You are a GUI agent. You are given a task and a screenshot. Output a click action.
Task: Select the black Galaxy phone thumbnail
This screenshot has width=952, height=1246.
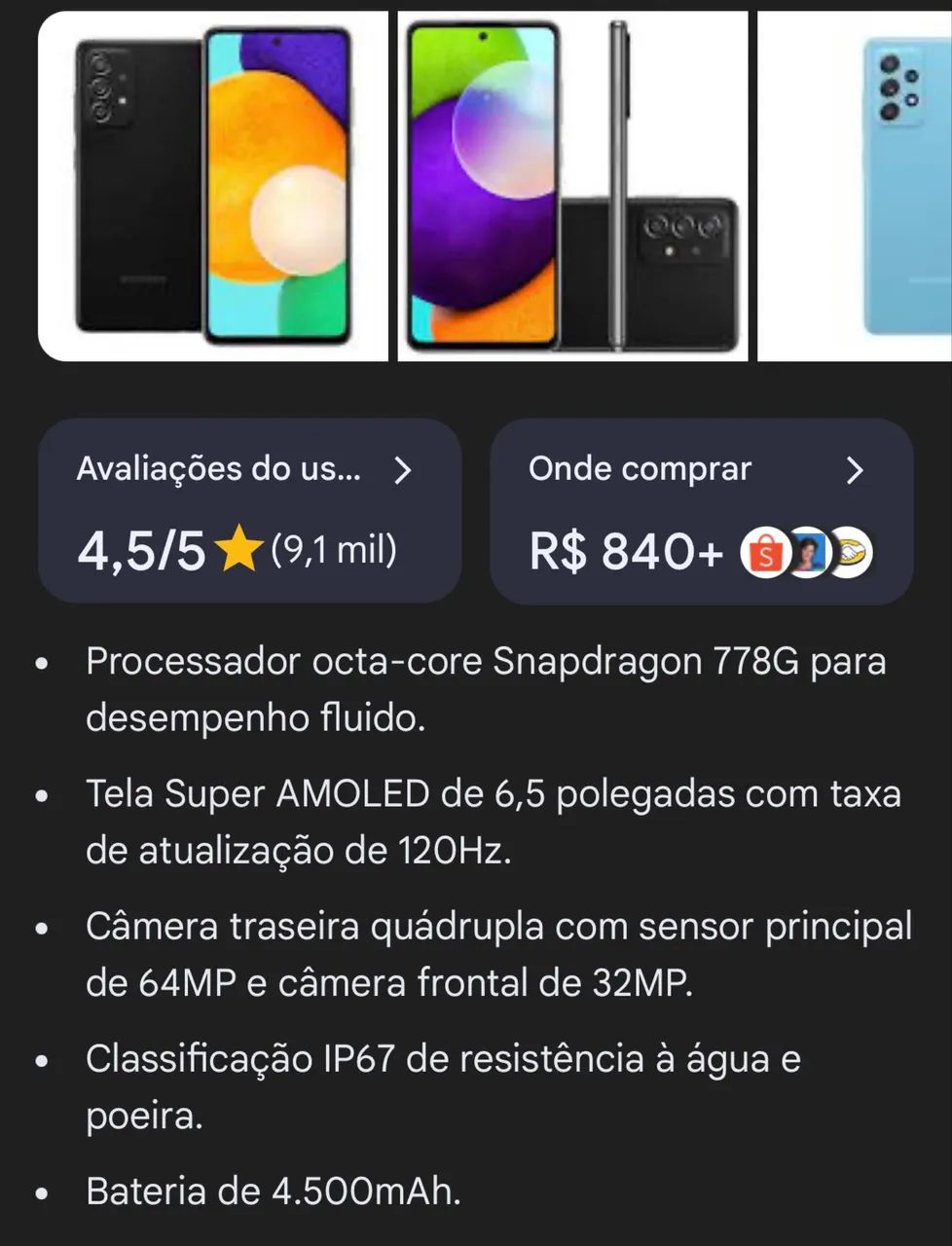(213, 185)
